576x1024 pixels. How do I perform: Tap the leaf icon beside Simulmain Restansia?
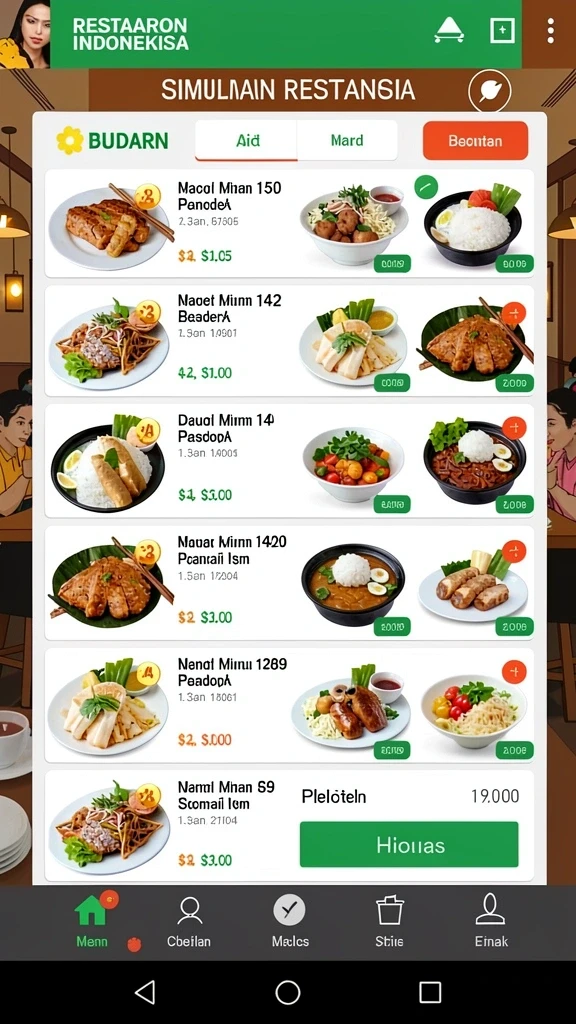click(490, 90)
